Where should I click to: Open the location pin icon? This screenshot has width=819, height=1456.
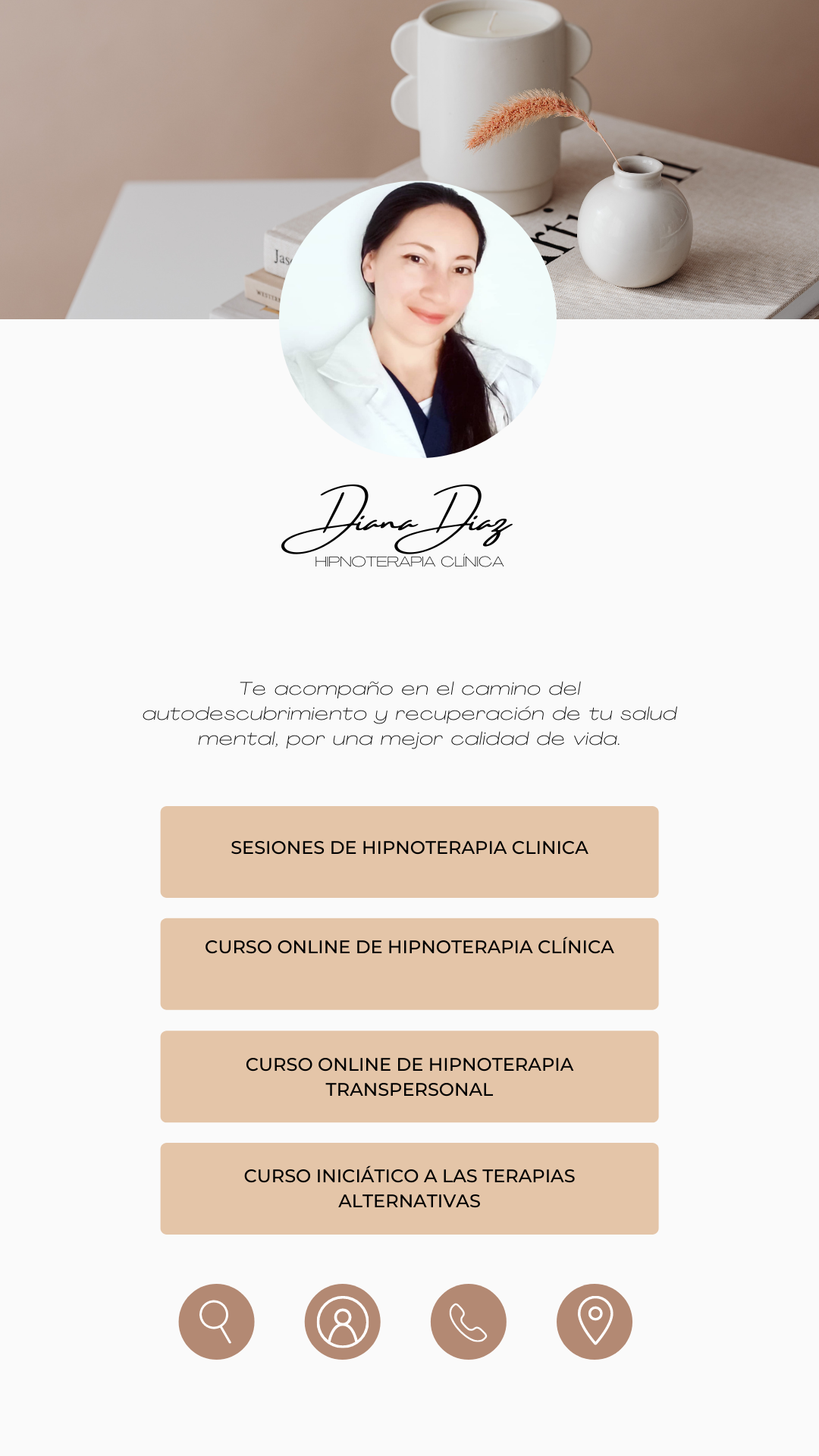pyautogui.click(x=595, y=1322)
